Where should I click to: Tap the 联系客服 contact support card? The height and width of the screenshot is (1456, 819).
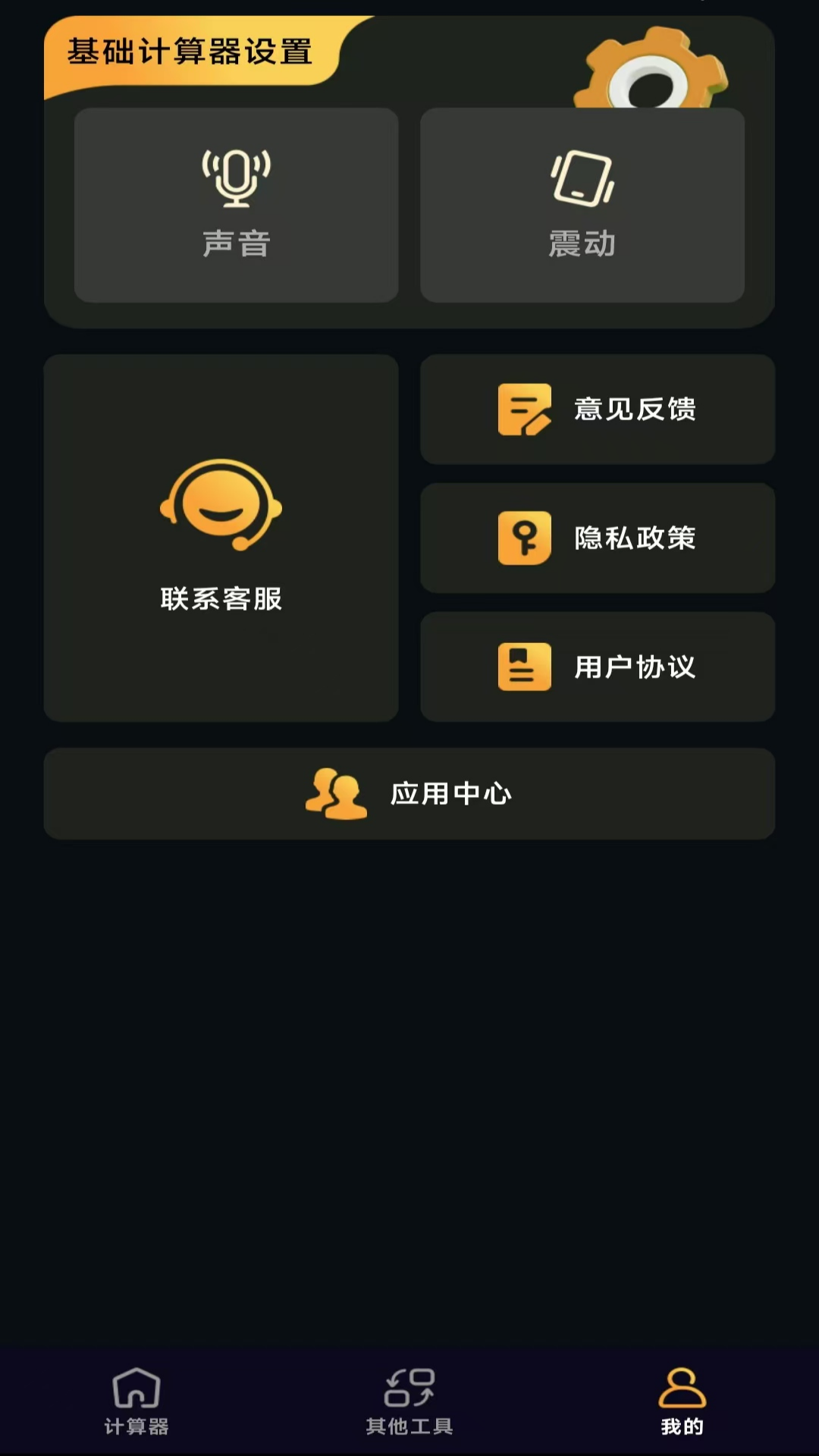pos(221,538)
